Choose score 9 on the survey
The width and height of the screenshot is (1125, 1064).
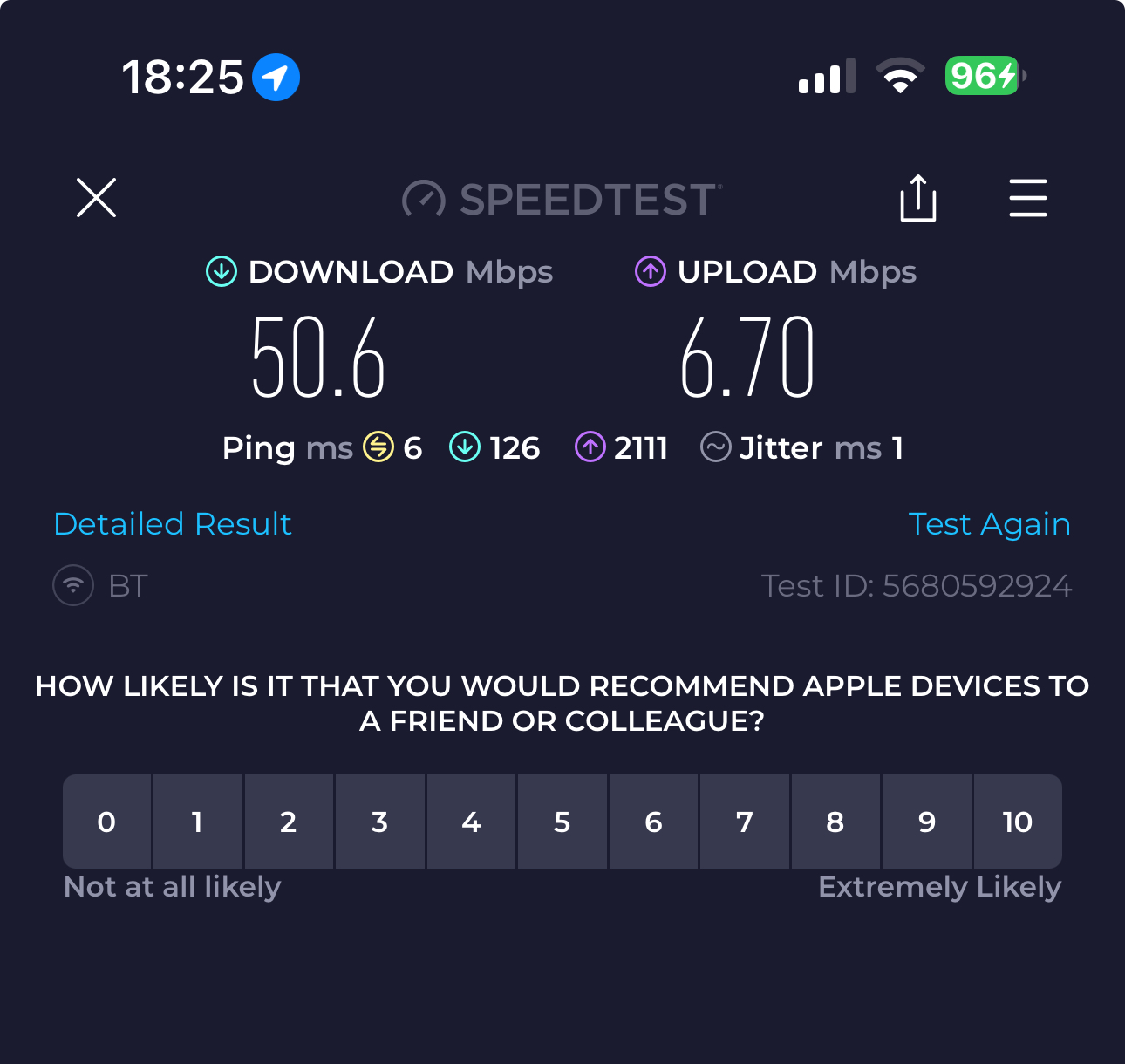coord(927,822)
